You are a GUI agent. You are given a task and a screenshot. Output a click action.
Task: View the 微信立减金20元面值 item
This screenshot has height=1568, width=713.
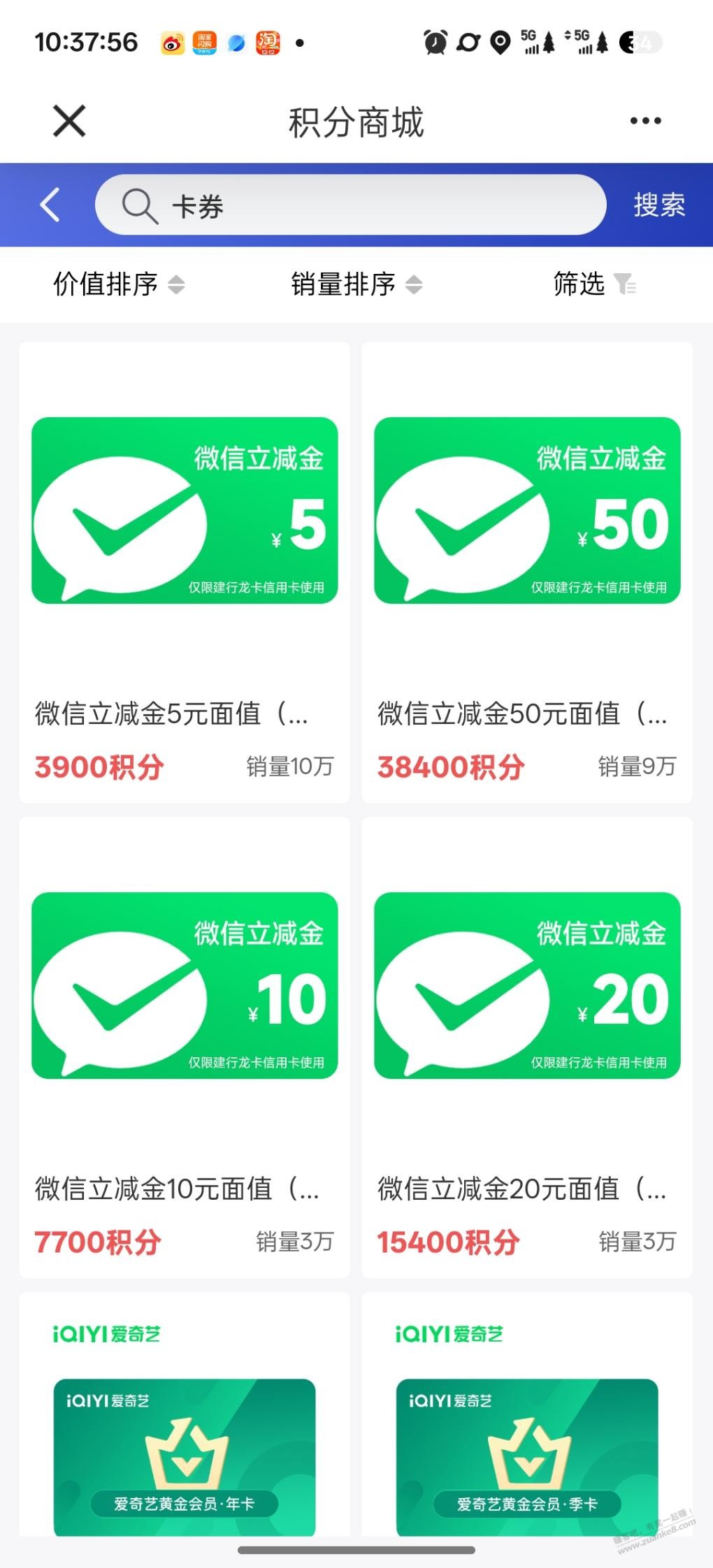527,1047
